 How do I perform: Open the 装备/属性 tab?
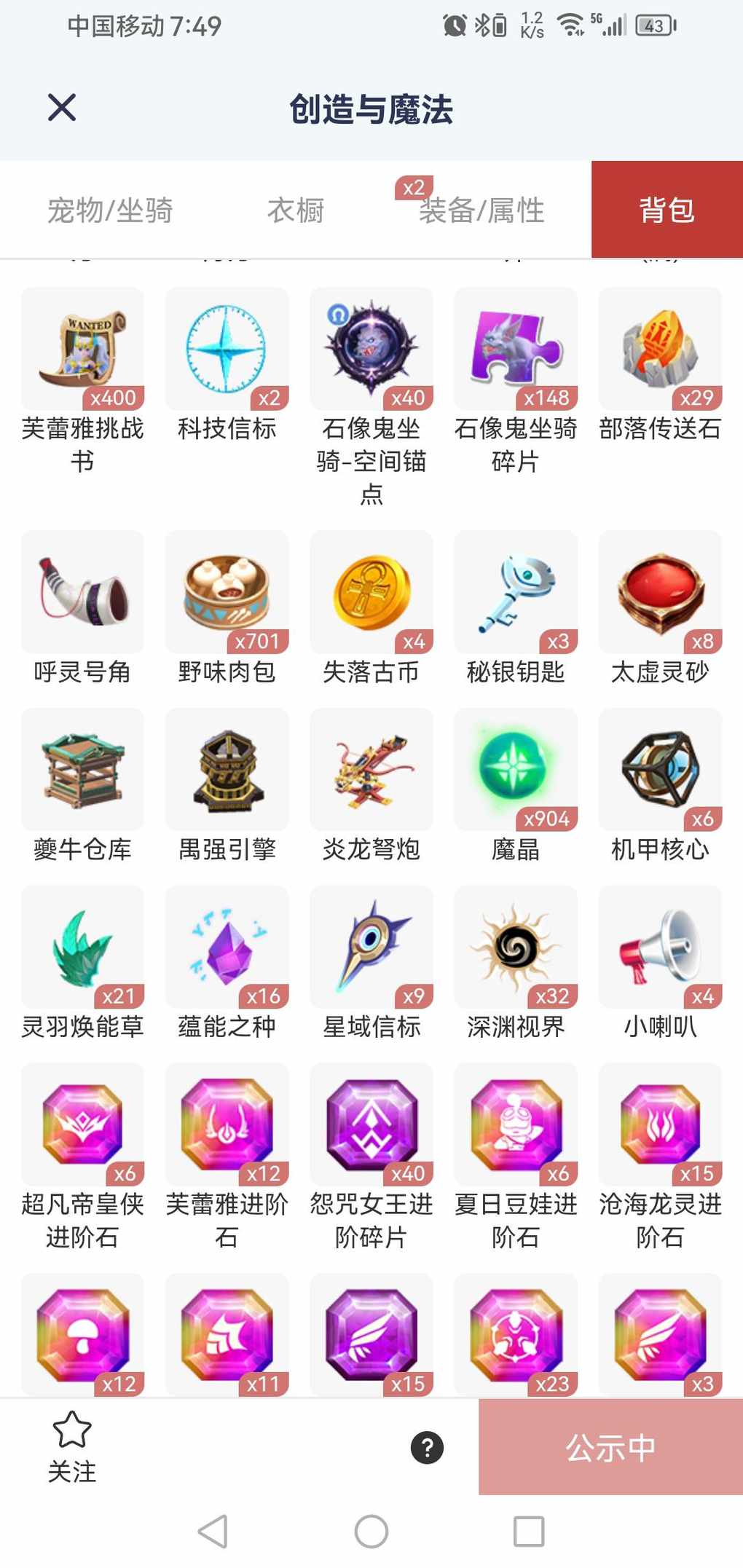coord(481,210)
